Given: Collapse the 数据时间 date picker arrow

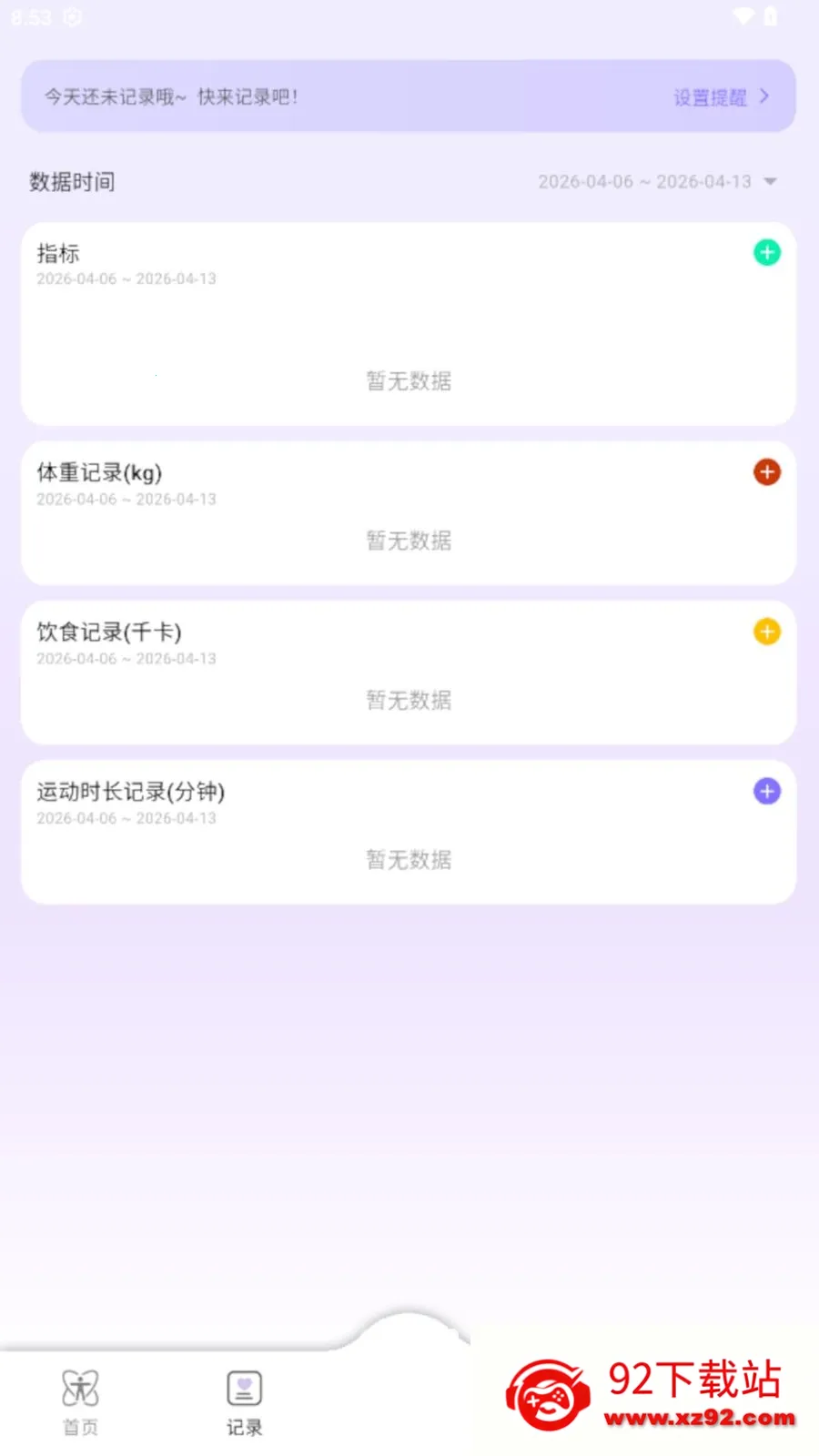Looking at the screenshot, I should tap(770, 181).
